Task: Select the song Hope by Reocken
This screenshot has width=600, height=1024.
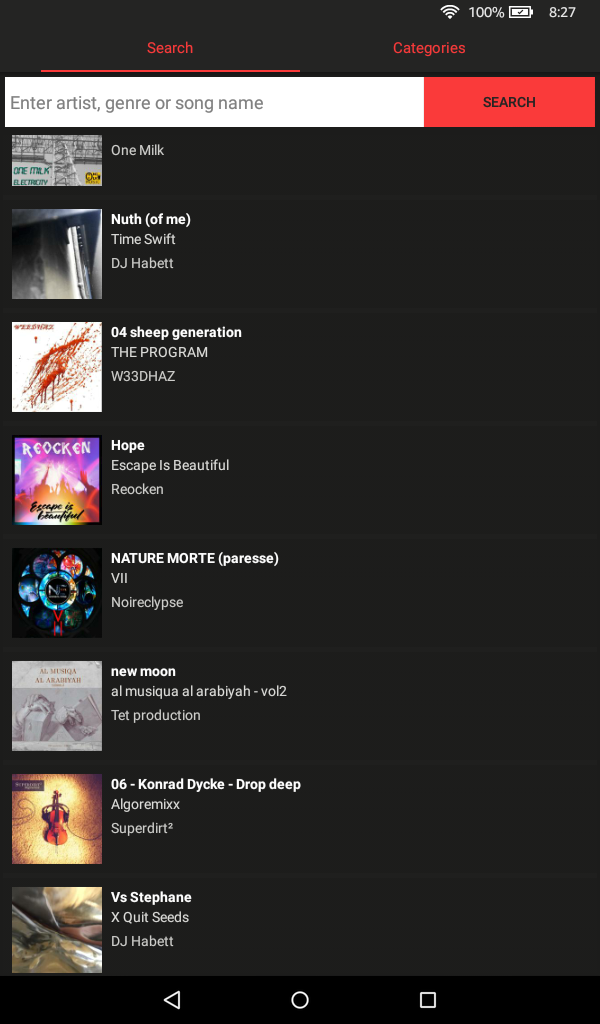Action: point(300,479)
